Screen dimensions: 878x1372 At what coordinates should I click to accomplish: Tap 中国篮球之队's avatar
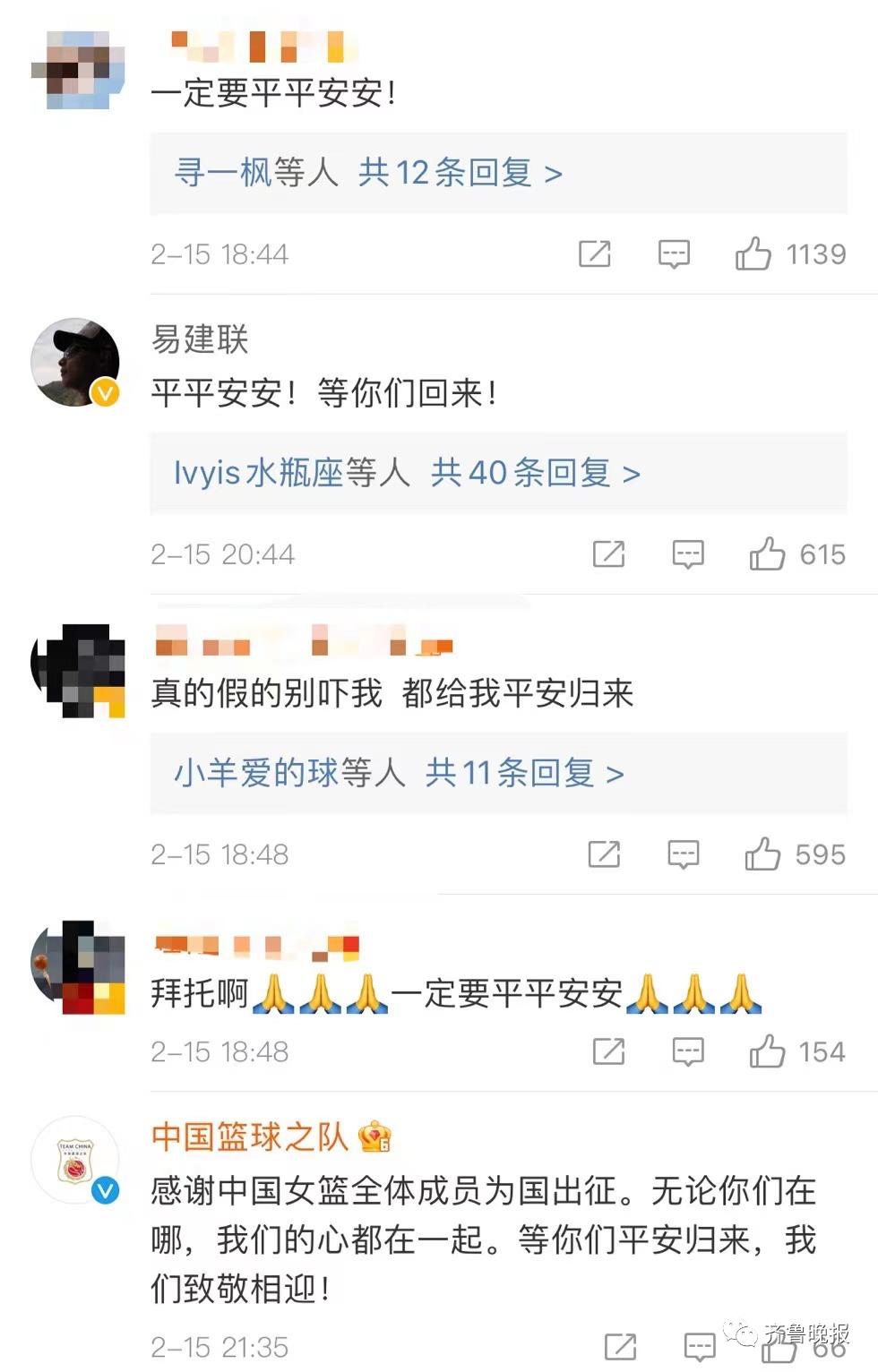point(76,1161)
